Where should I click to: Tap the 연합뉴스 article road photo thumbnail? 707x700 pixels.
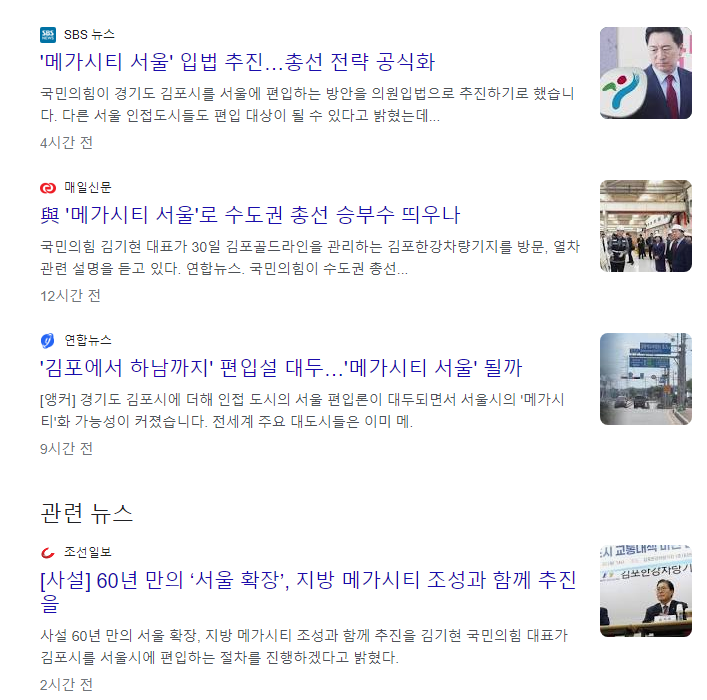click(645, 379)
